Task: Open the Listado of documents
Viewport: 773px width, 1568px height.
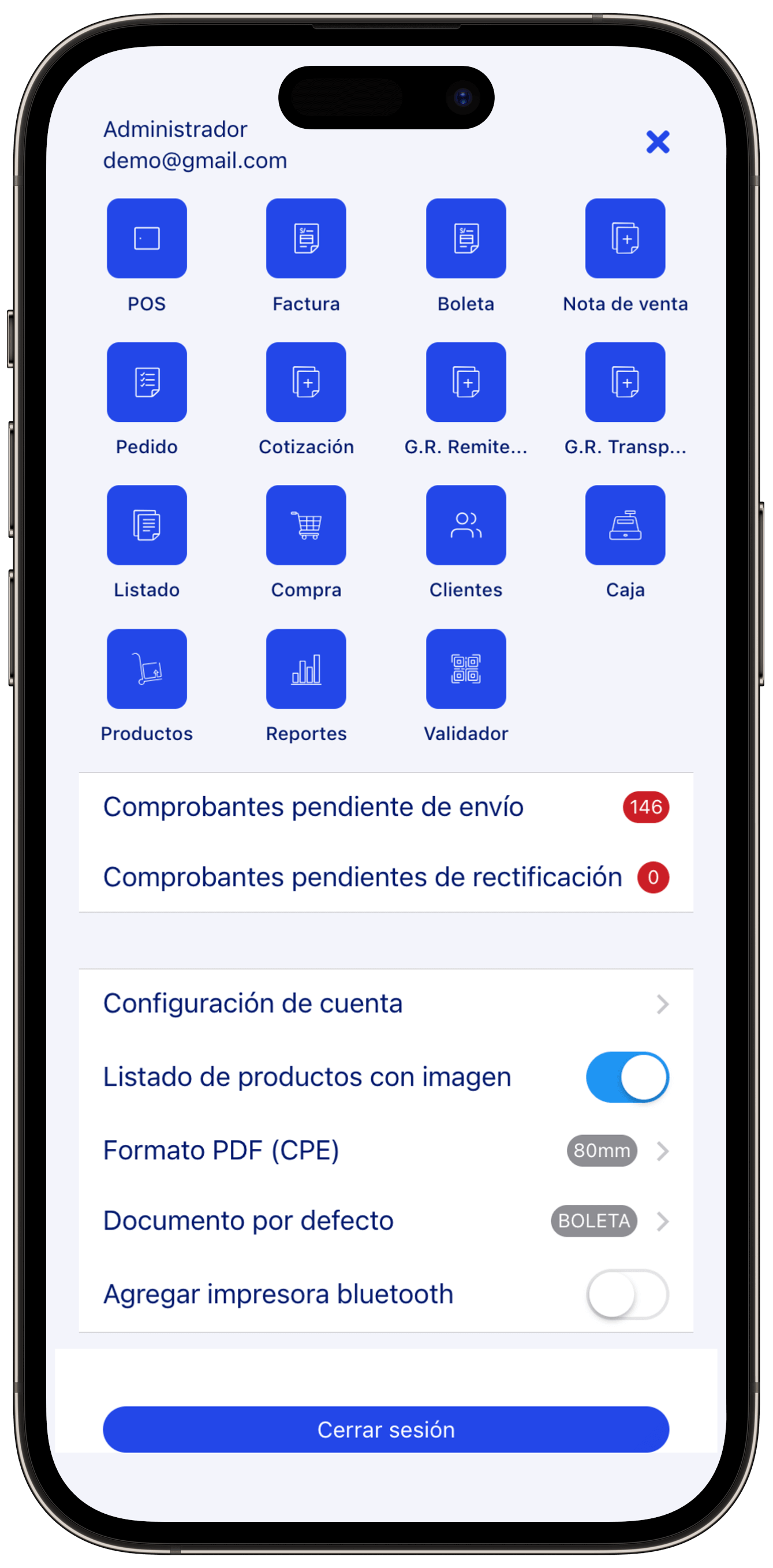Action: click(x=147, y=525)
